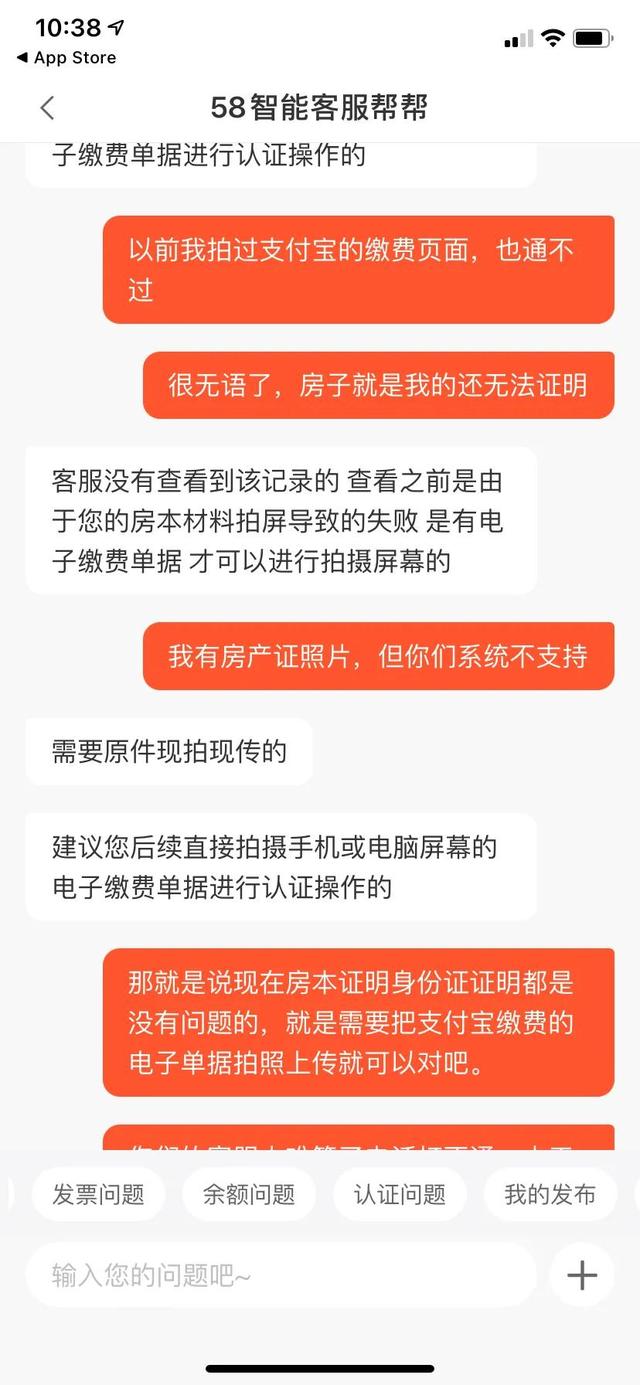Select the 发票问题 quick chip
This screenshot has width=640, height=1385.
click(98, 1194)
